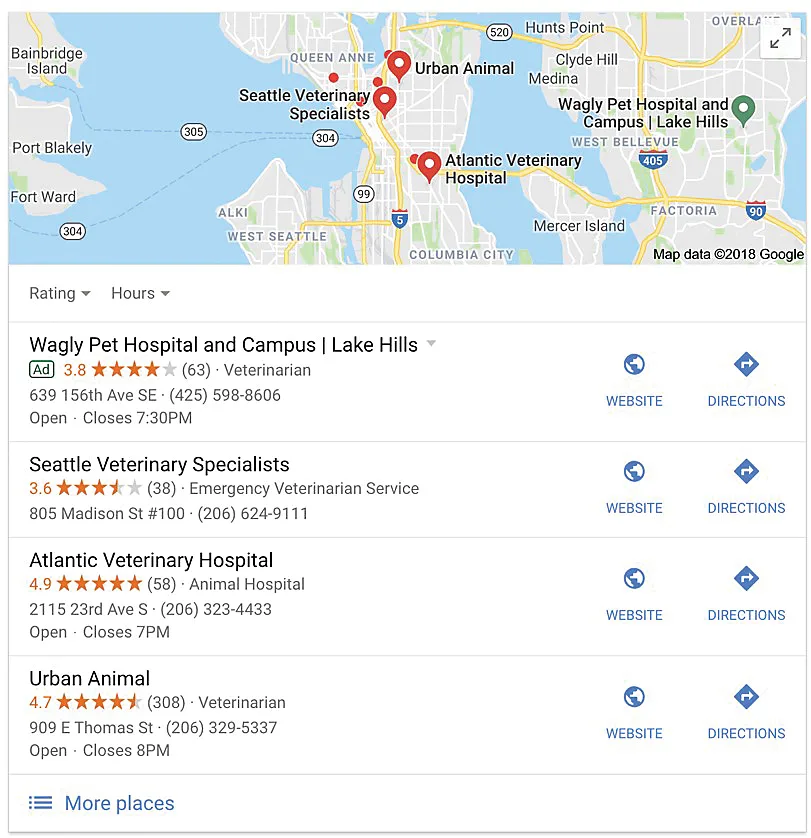Image resolution: width=811 pixels, height=838 pixels.
Task: Select the green Wagly Pet Hospital pin
Action: point(742,108)
